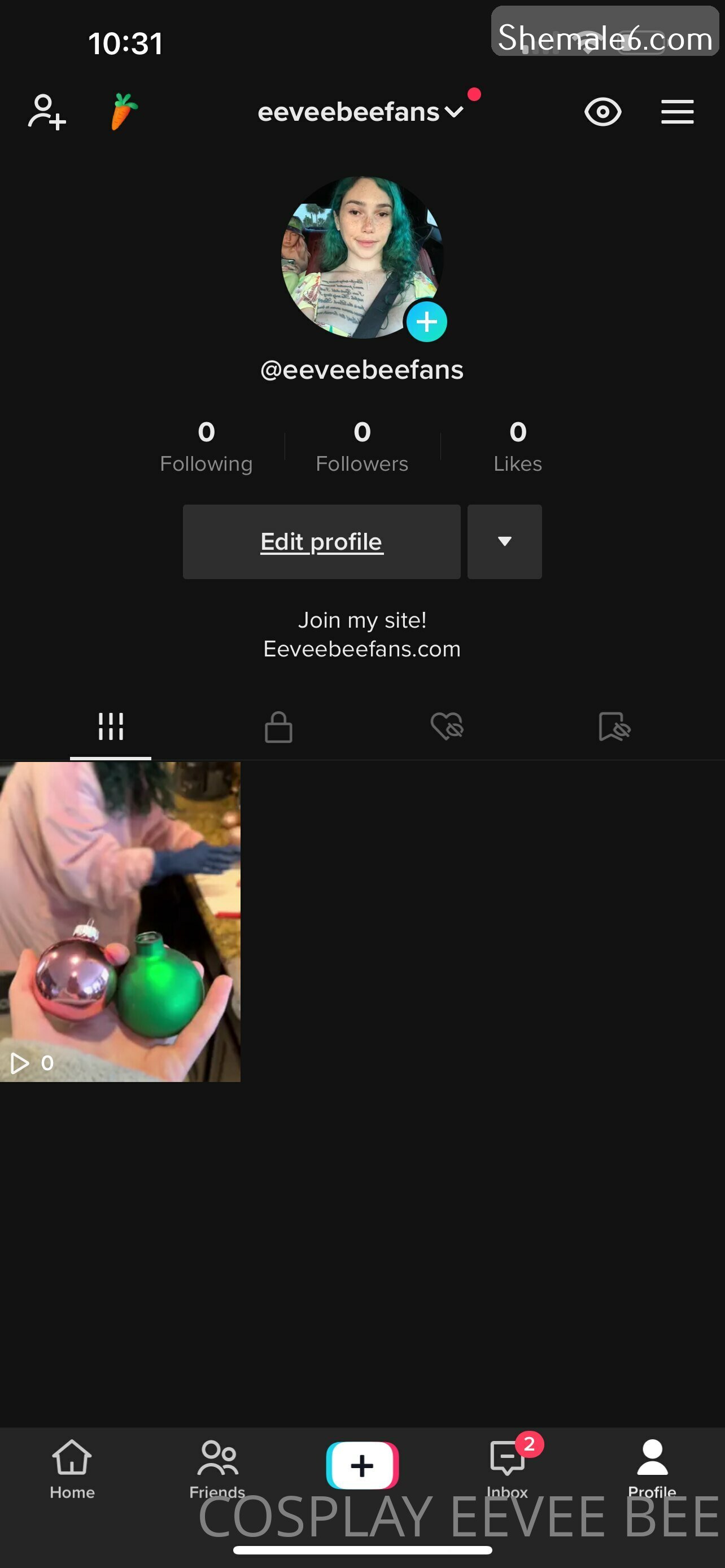View the Followers list

pyautogui.click(x=361, y=447)
